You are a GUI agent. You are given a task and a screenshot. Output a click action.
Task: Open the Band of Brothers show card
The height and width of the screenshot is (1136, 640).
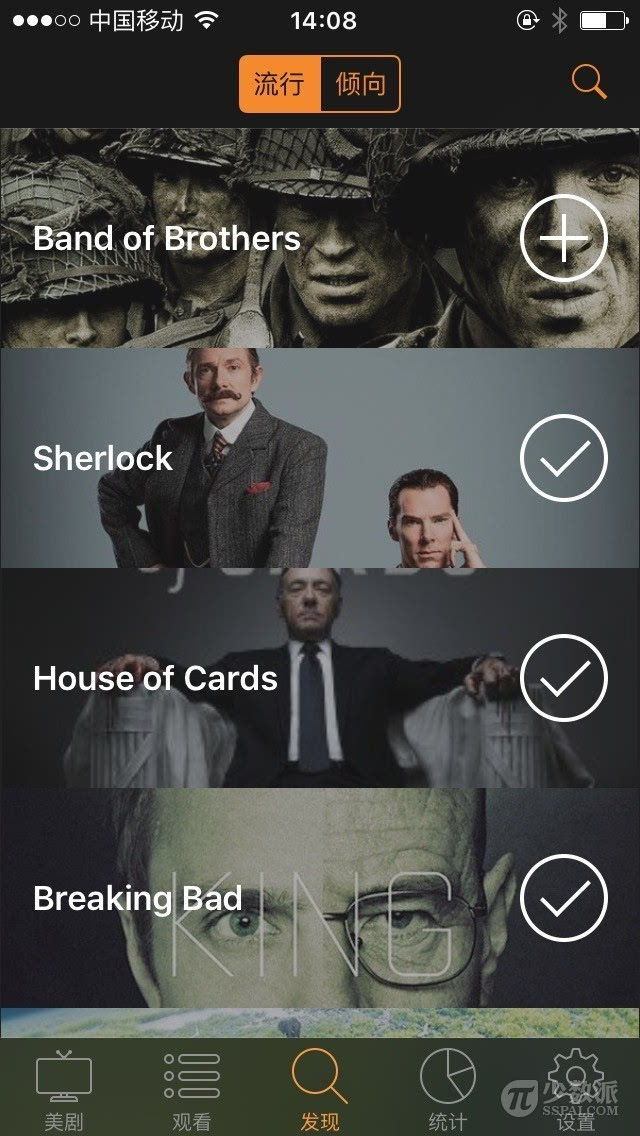click(250, 238)
